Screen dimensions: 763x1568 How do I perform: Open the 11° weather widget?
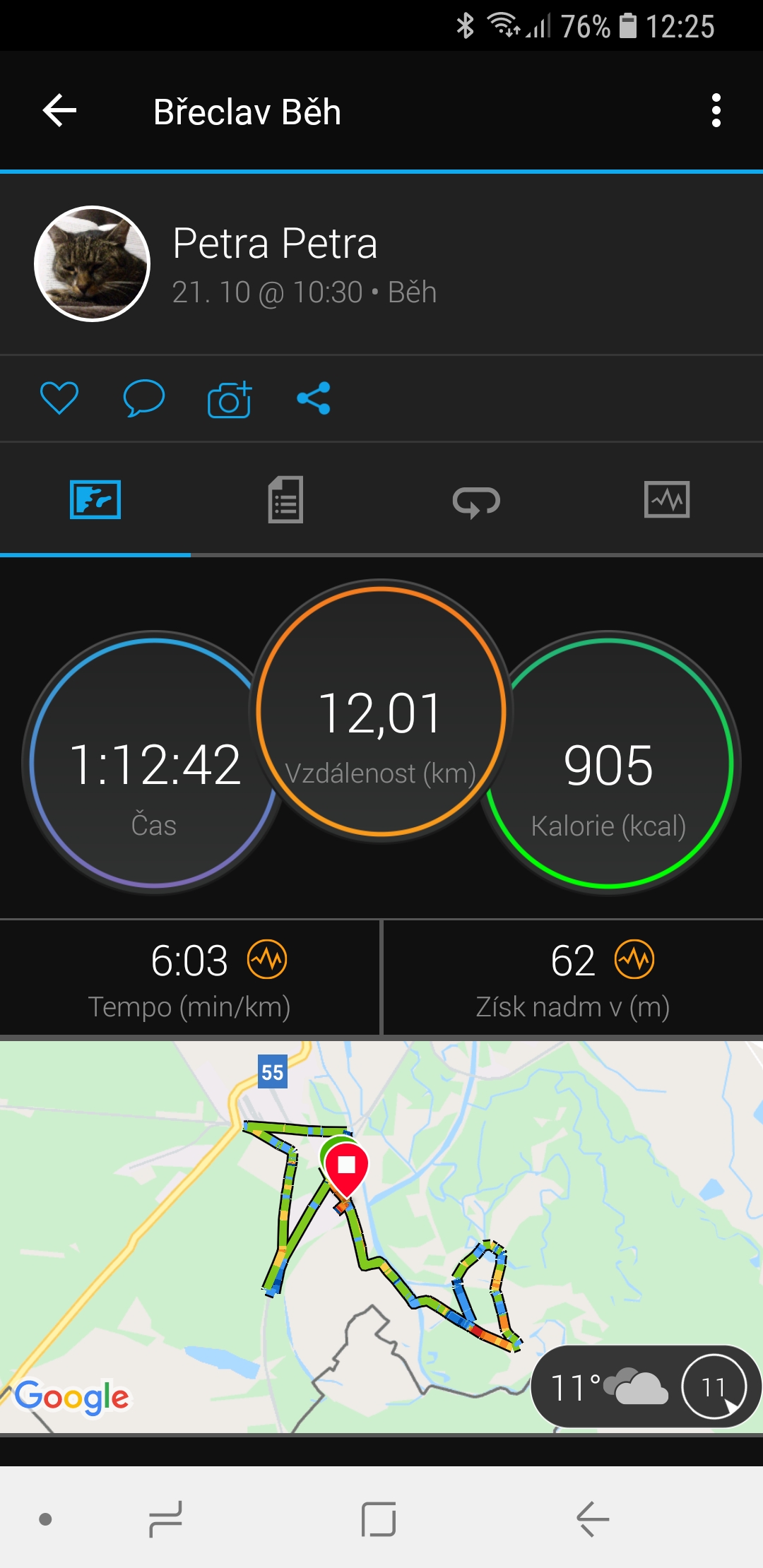pyautogui.click(x=645, y=1386)
